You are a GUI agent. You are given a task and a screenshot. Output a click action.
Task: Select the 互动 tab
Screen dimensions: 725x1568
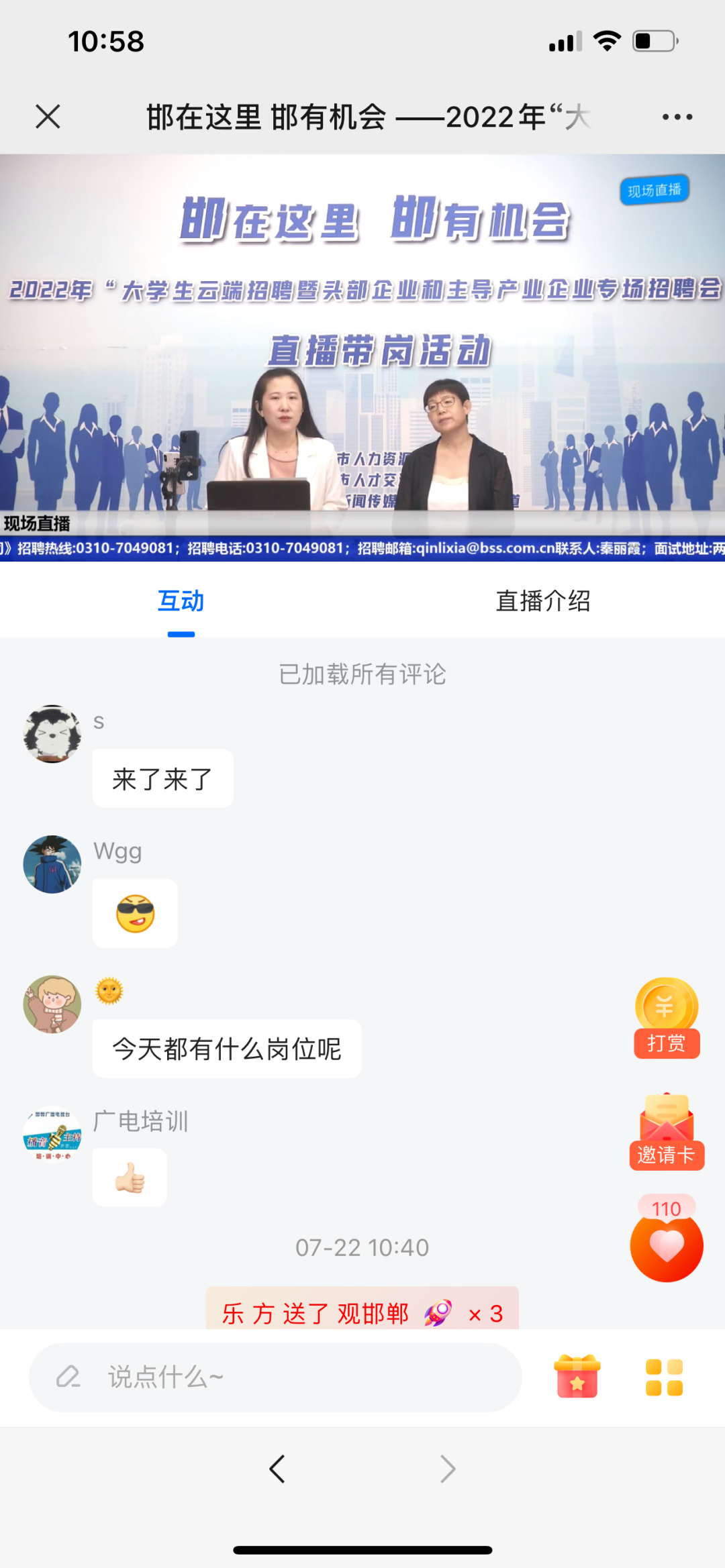pyautogui.click(x=181, y=601)
